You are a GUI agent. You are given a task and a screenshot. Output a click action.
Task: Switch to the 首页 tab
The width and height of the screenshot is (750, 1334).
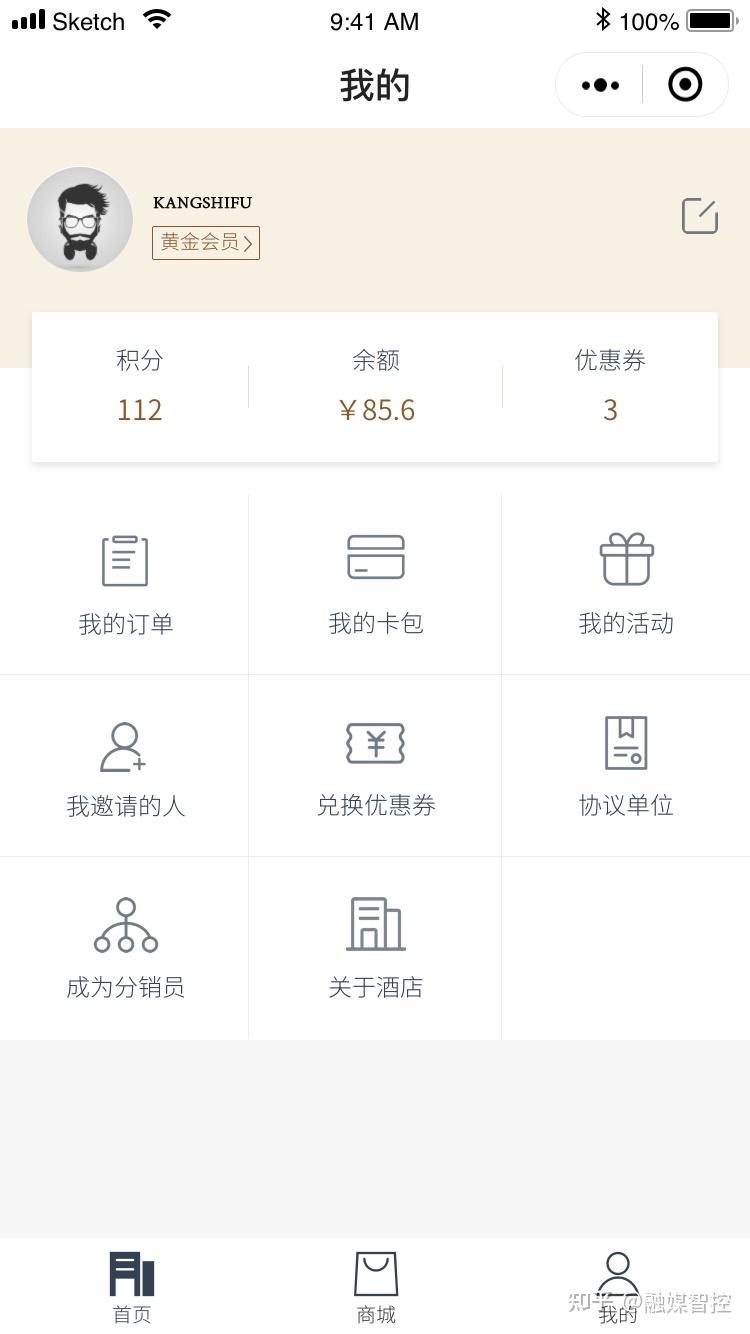tap(132, 1287)
